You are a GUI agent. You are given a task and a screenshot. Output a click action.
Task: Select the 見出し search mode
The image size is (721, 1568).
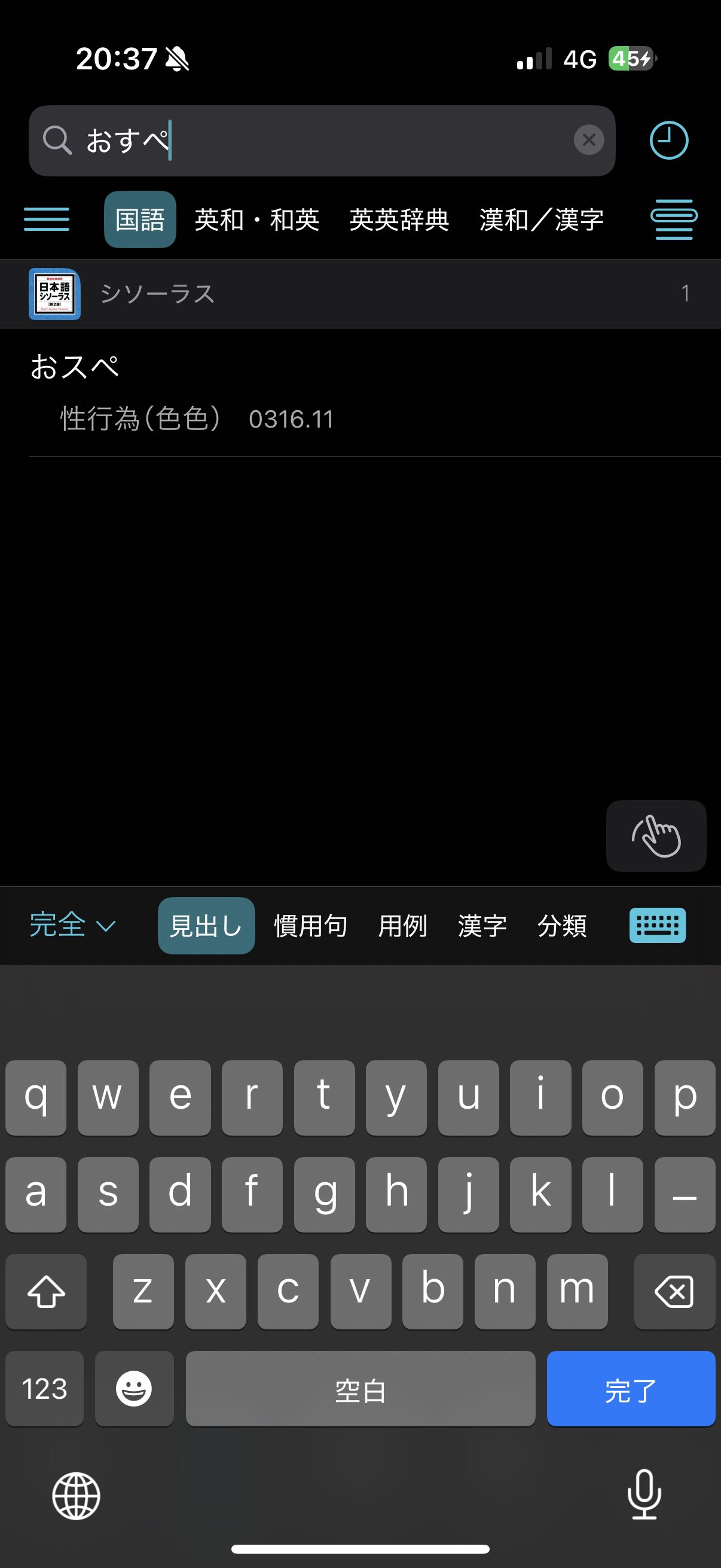[x=206, y=925]
